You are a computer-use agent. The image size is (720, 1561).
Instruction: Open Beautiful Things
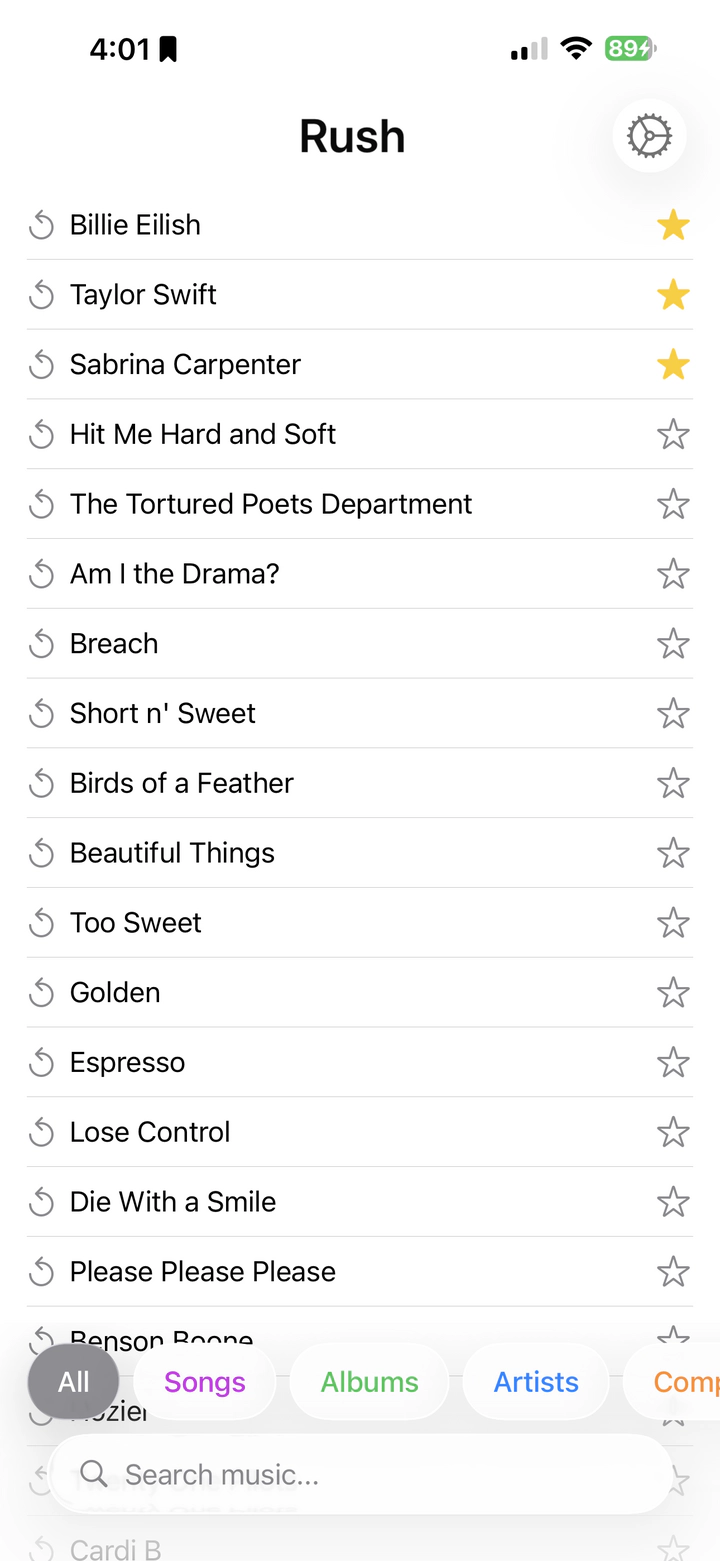[x=172, y=853]
